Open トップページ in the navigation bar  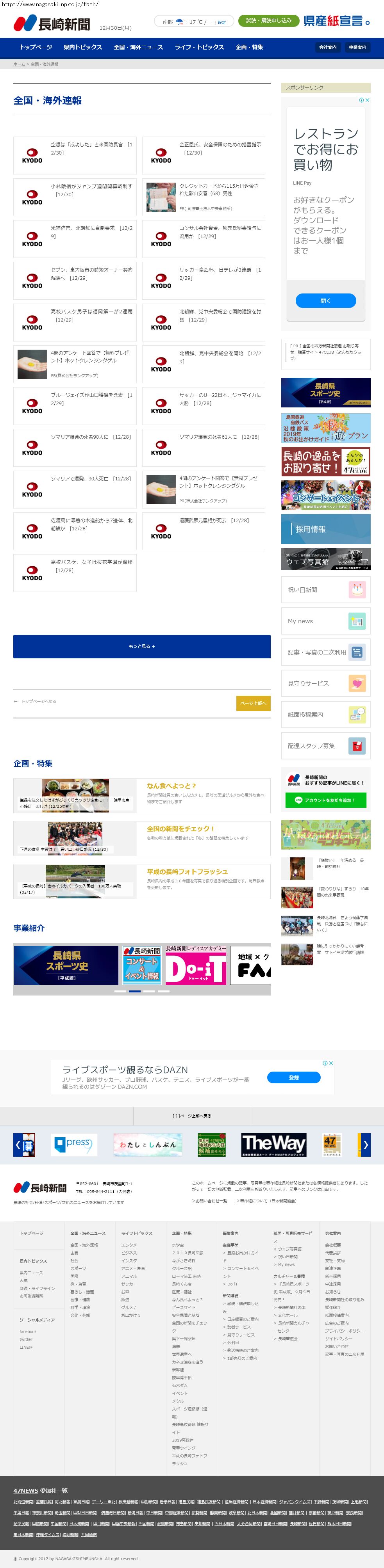pyautogui.click(x=35, y=47)
